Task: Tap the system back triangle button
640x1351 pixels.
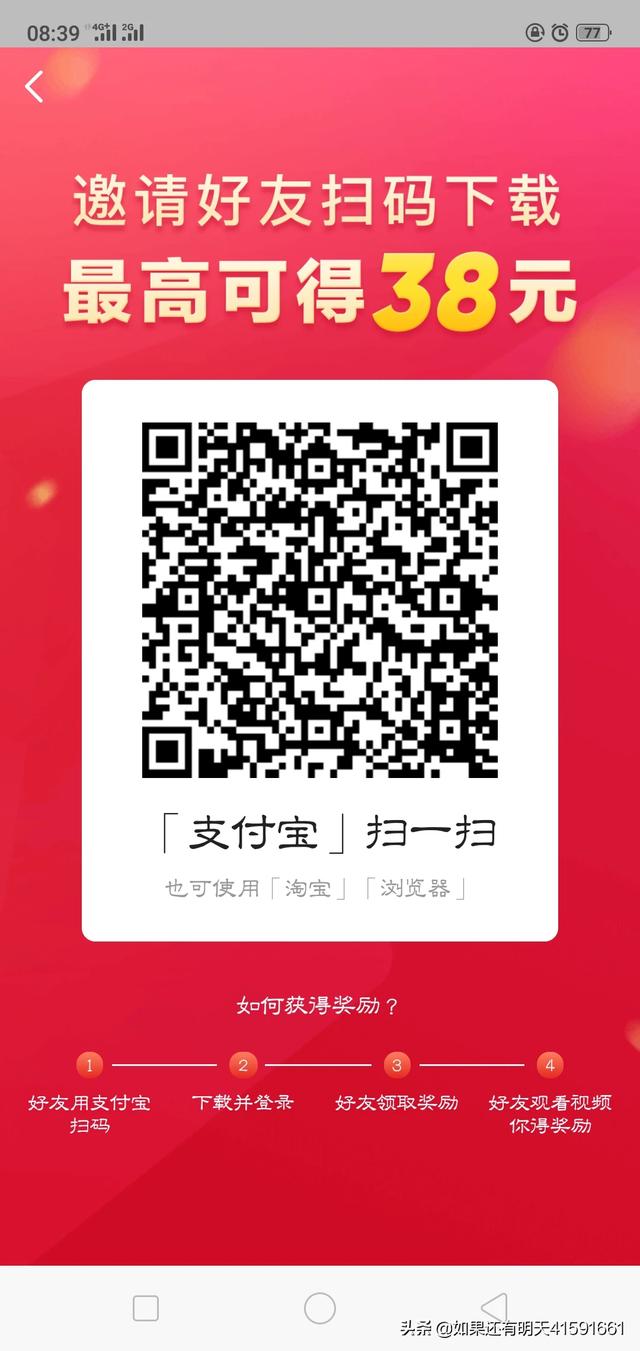Action: [x=494, y=1307]
